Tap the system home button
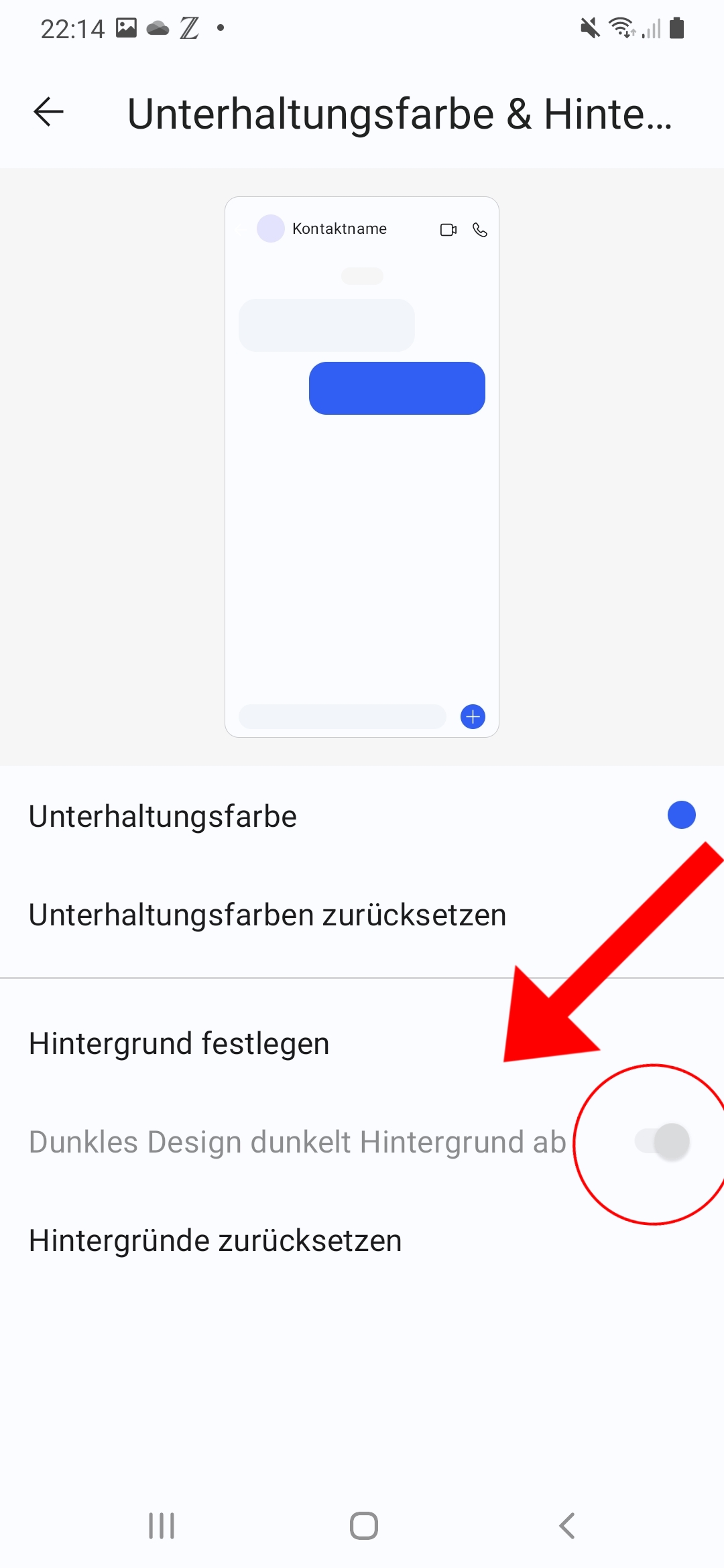Screen dimensions: 724x1568 pyautogui.click(x=363, y=1526)
